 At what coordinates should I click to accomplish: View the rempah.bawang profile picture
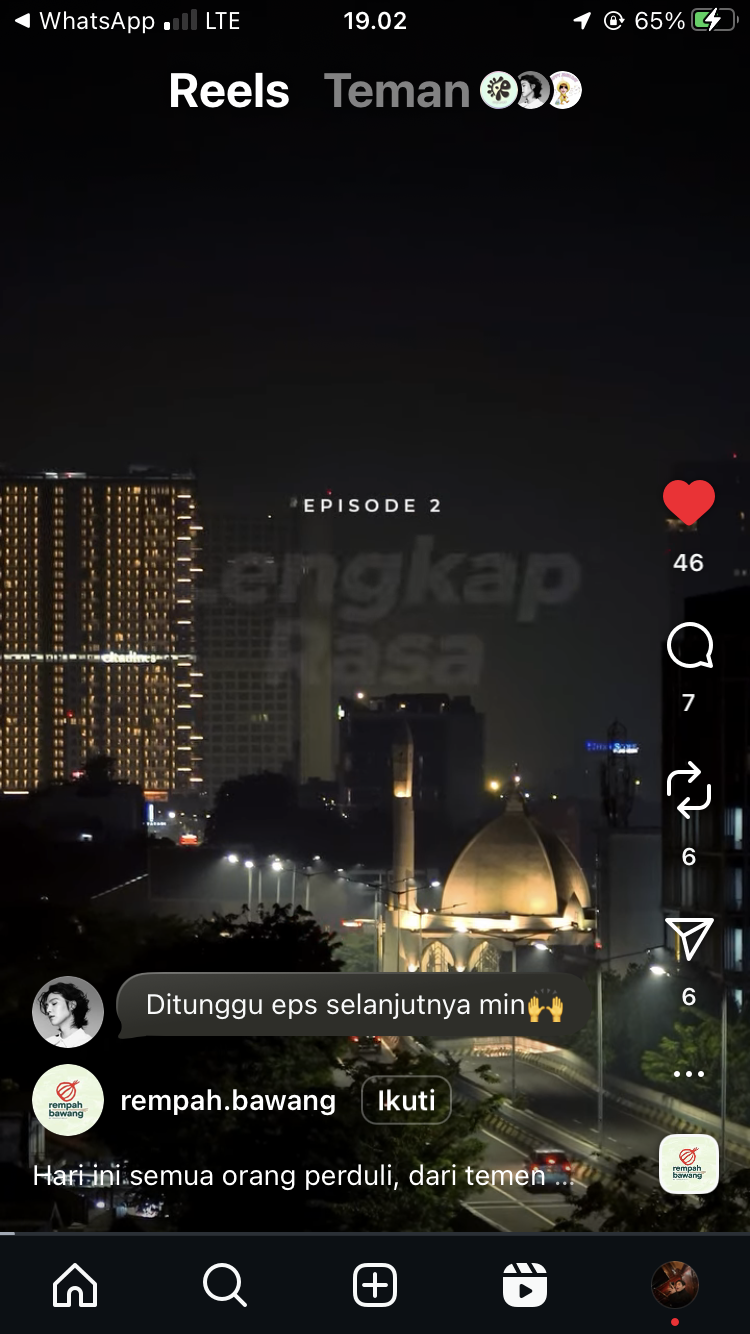click(x=68, y=1100)
